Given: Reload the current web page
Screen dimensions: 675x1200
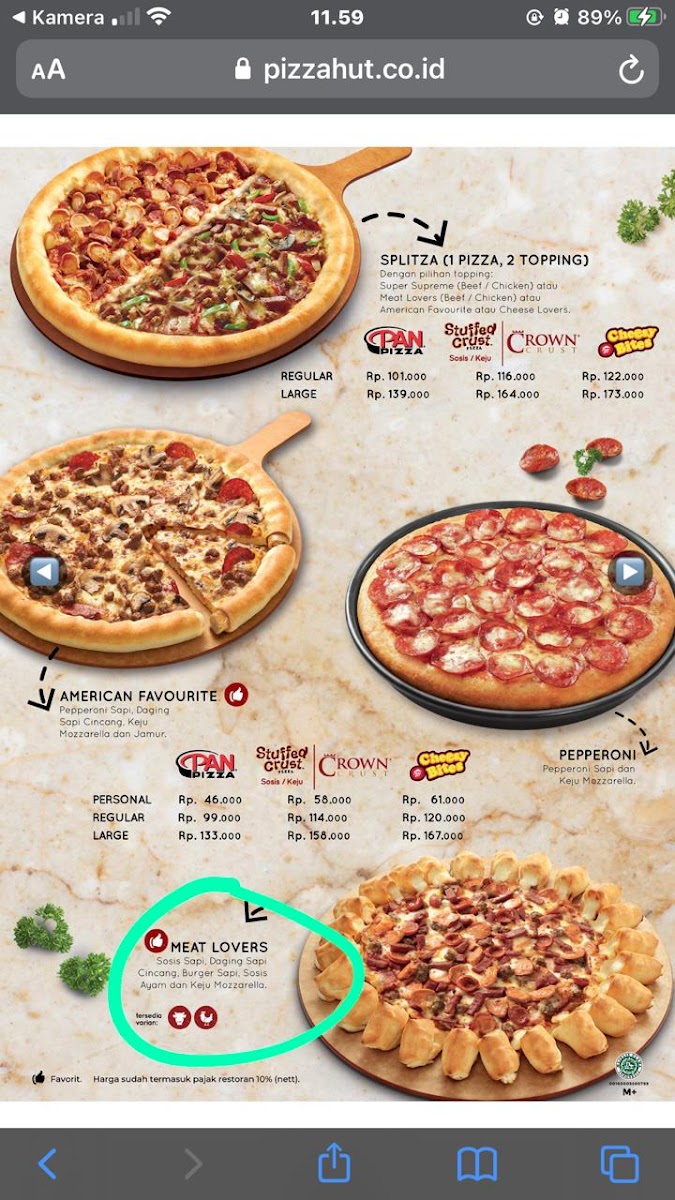Looking at the screenshot, I should [x=630, y=69].
